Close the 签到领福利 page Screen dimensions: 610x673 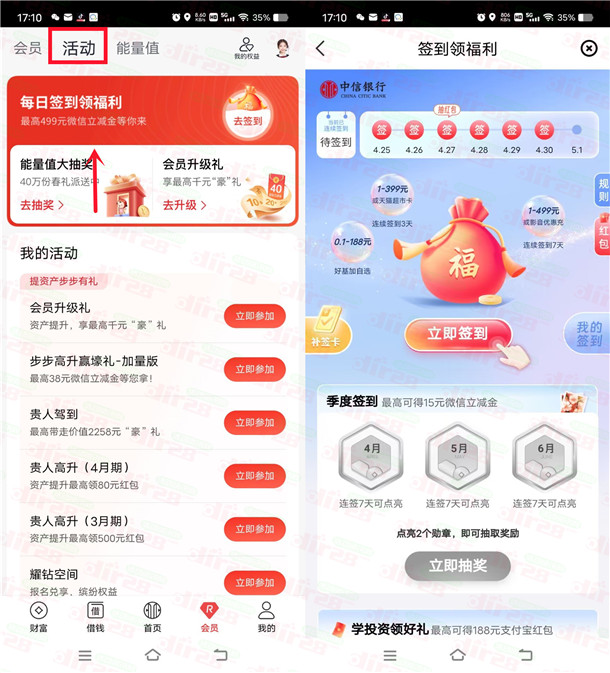pyautogui.click(x=589, y=48)
